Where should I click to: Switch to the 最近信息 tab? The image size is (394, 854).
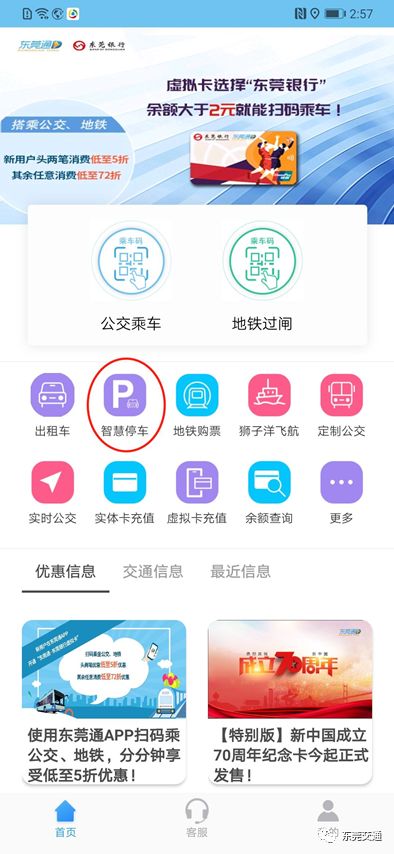[240, 571]
